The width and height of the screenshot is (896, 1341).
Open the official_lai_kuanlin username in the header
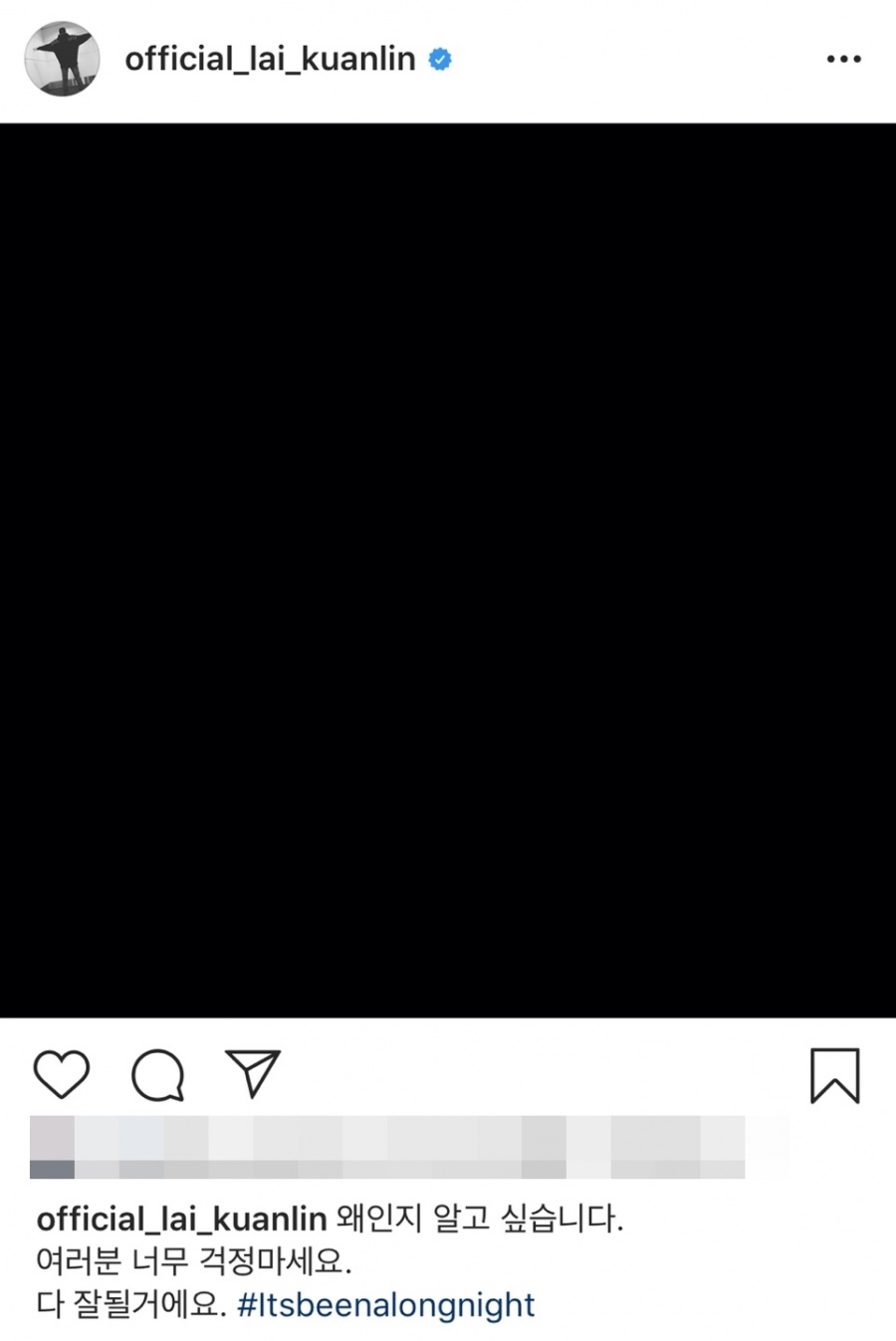pos(270,60)
